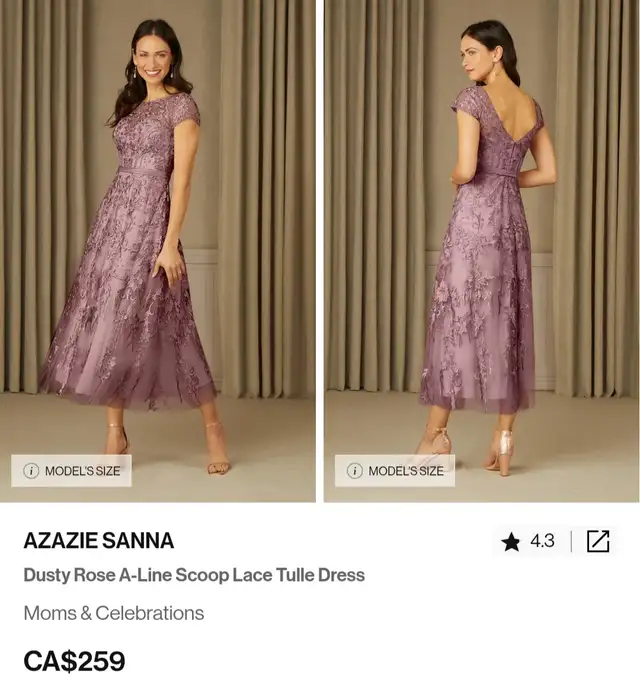Tap Model's Size on the front view photo

coord(71,471)
